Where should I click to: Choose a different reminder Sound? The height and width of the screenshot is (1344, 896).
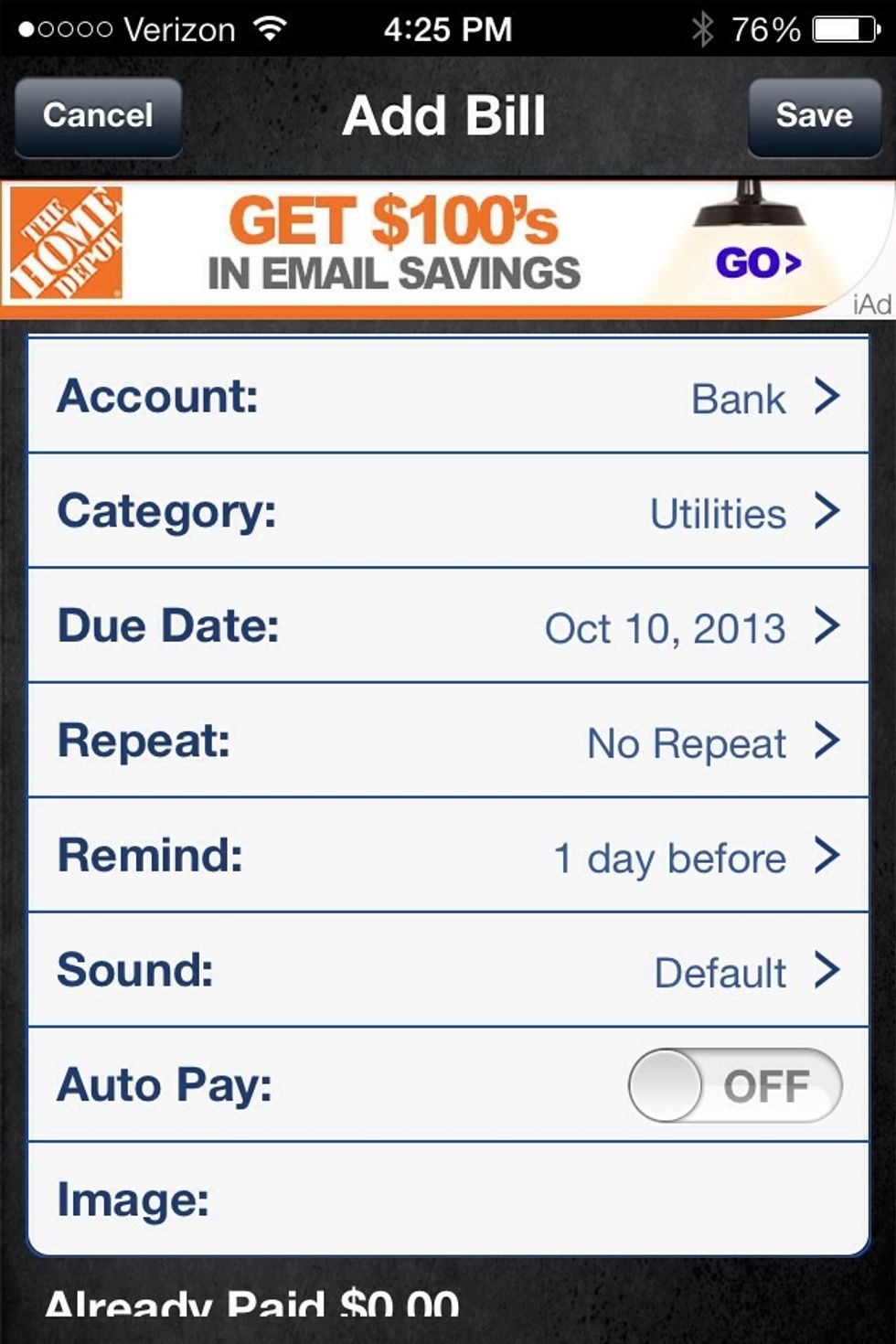tap(448, 971)
